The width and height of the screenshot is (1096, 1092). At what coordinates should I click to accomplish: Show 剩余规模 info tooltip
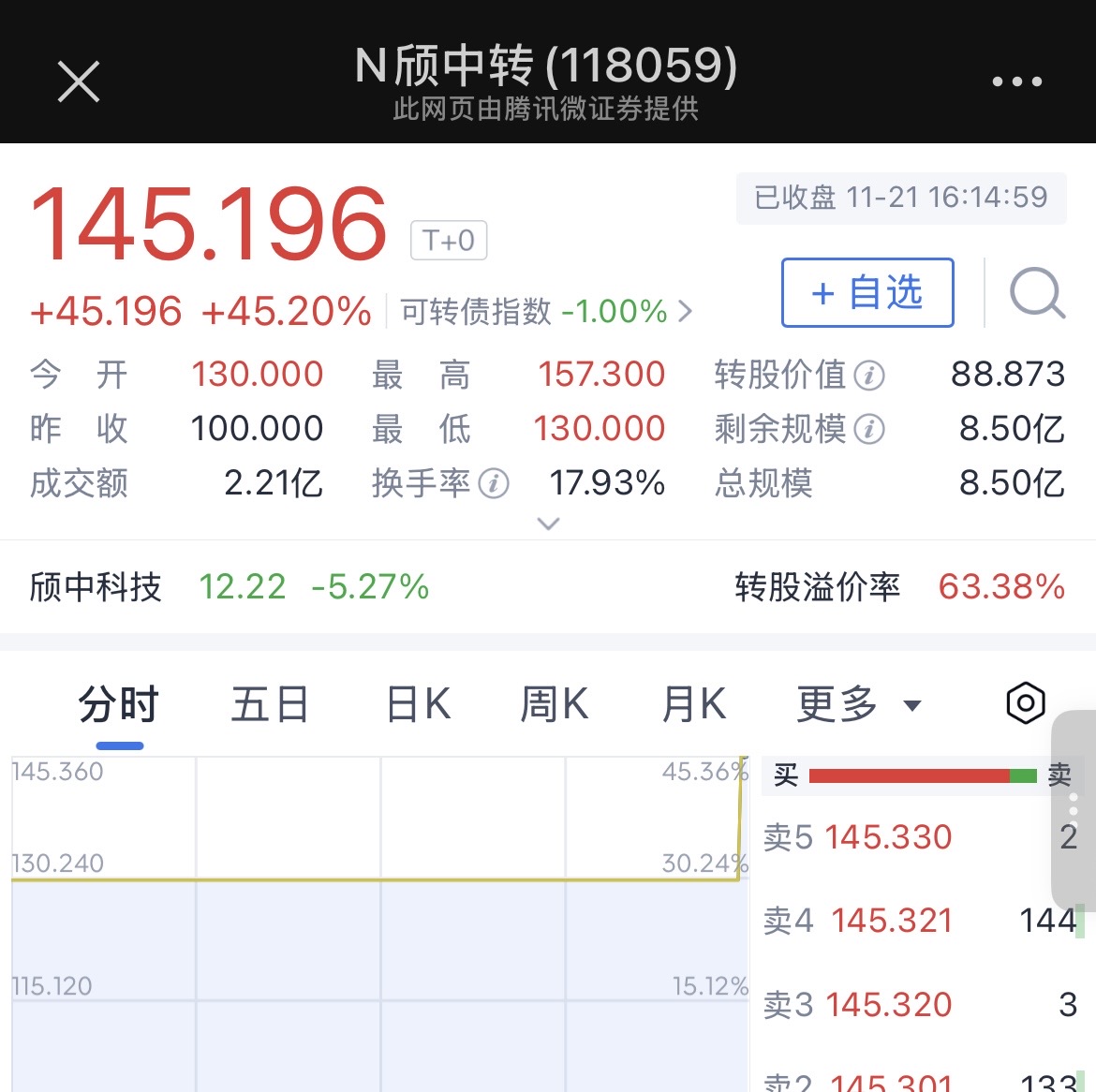point(869,430)
